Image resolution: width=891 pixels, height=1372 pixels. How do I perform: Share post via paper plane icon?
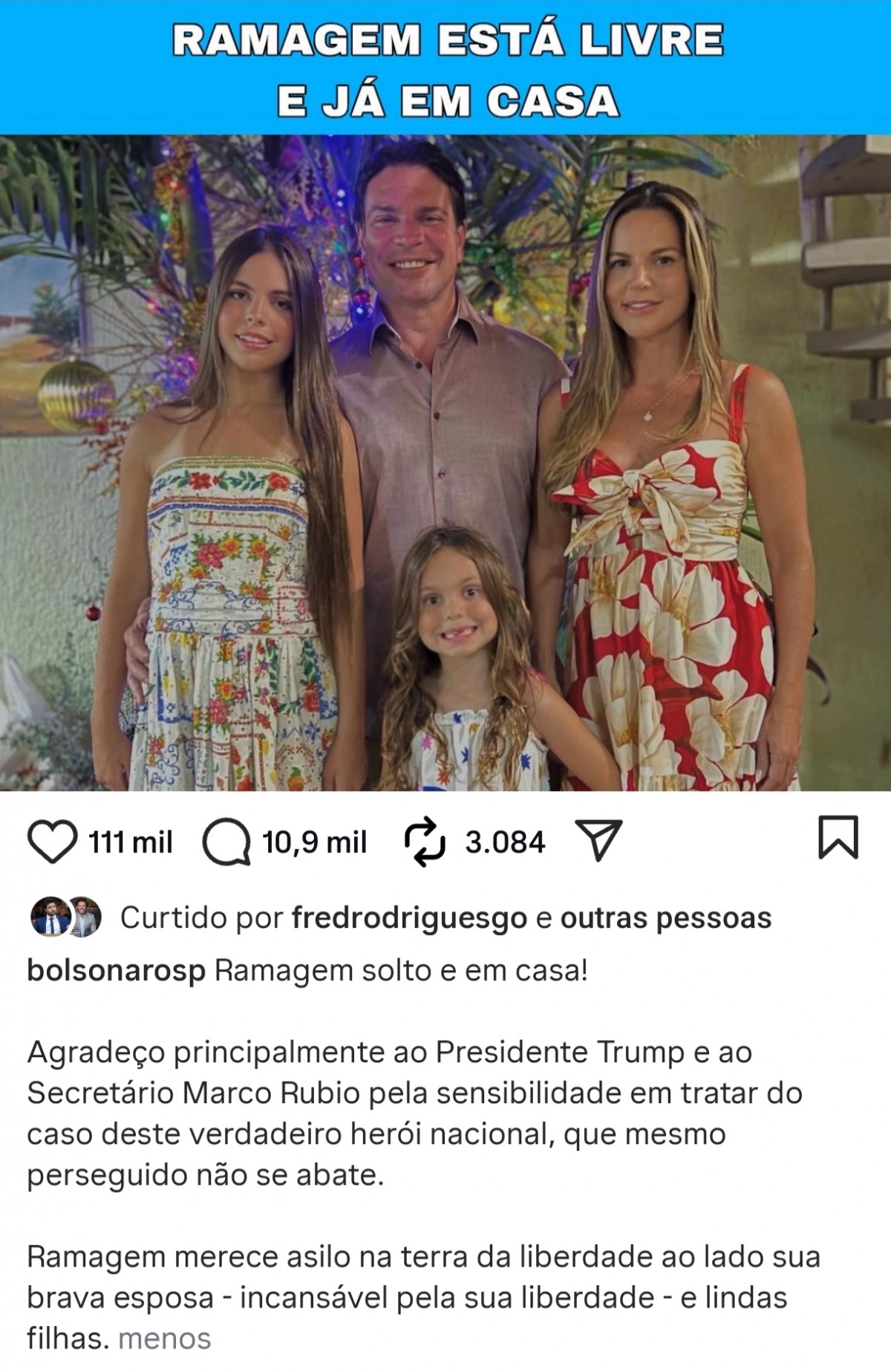pyautogui.click(x=598, y=840)
